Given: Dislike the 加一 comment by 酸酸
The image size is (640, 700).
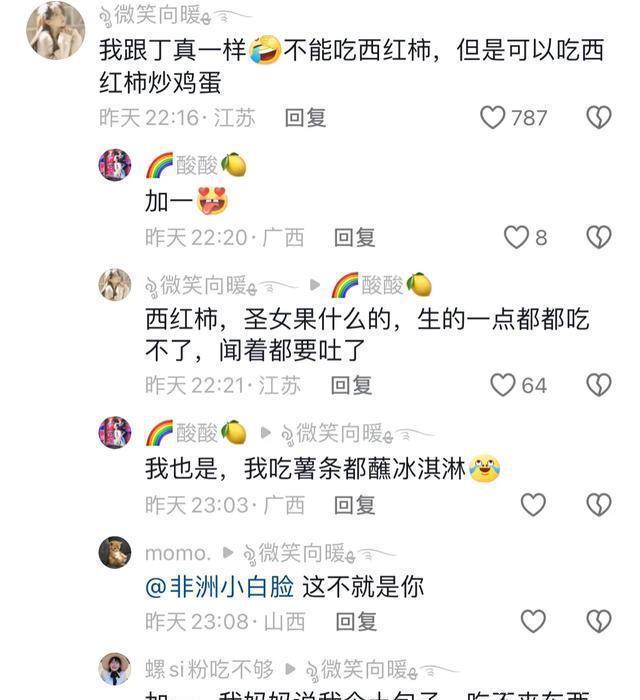Looking at the screenshot, I should tap(598, 237).
